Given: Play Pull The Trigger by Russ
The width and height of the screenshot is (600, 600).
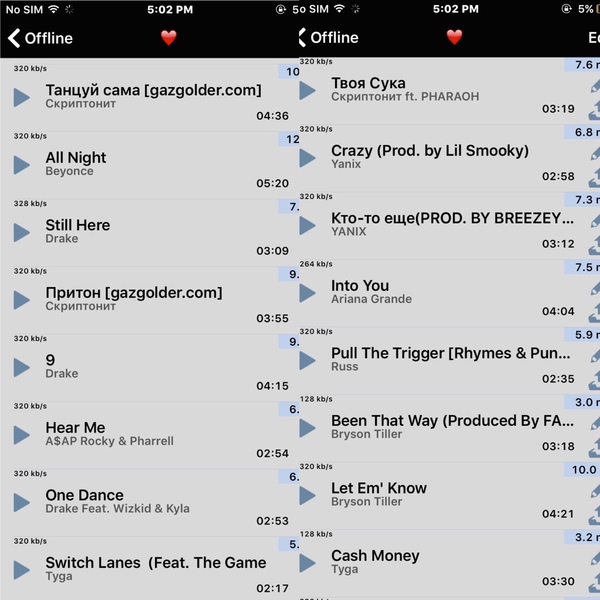Looking at the screenshot, I should click(x=308, y=360).
